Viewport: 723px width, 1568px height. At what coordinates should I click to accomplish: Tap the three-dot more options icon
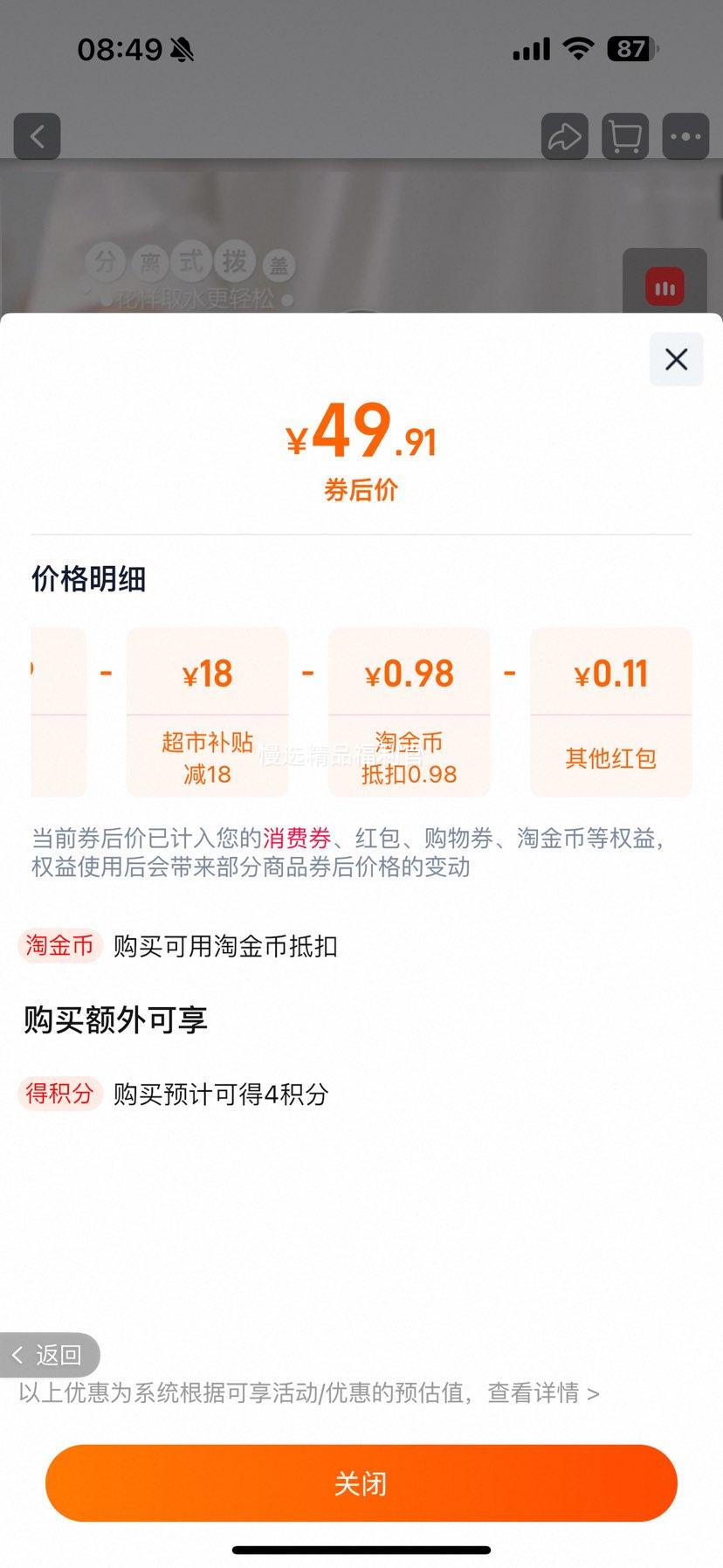(x=686, y=137)
